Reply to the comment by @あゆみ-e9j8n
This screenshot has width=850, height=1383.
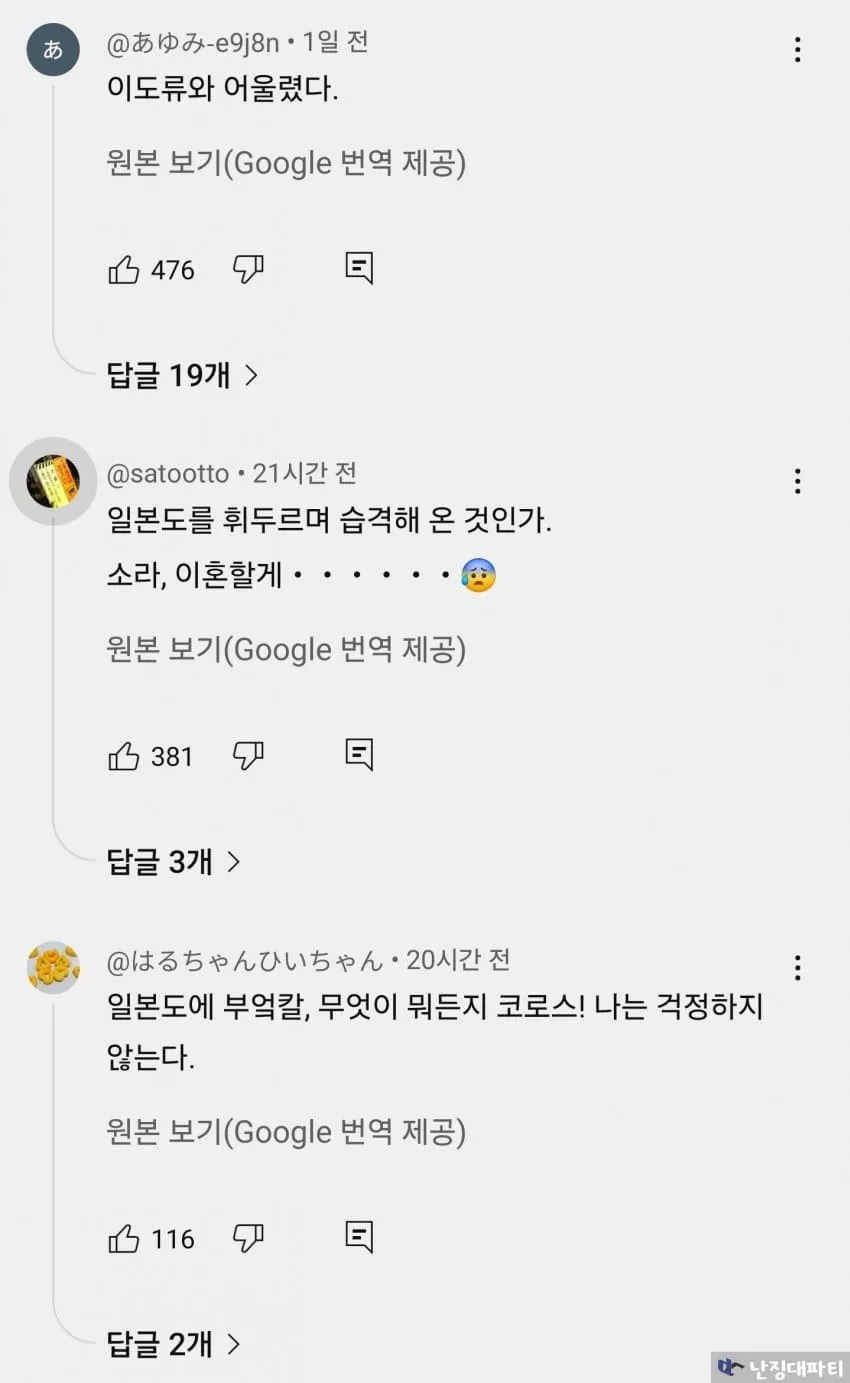click(359, 268)
